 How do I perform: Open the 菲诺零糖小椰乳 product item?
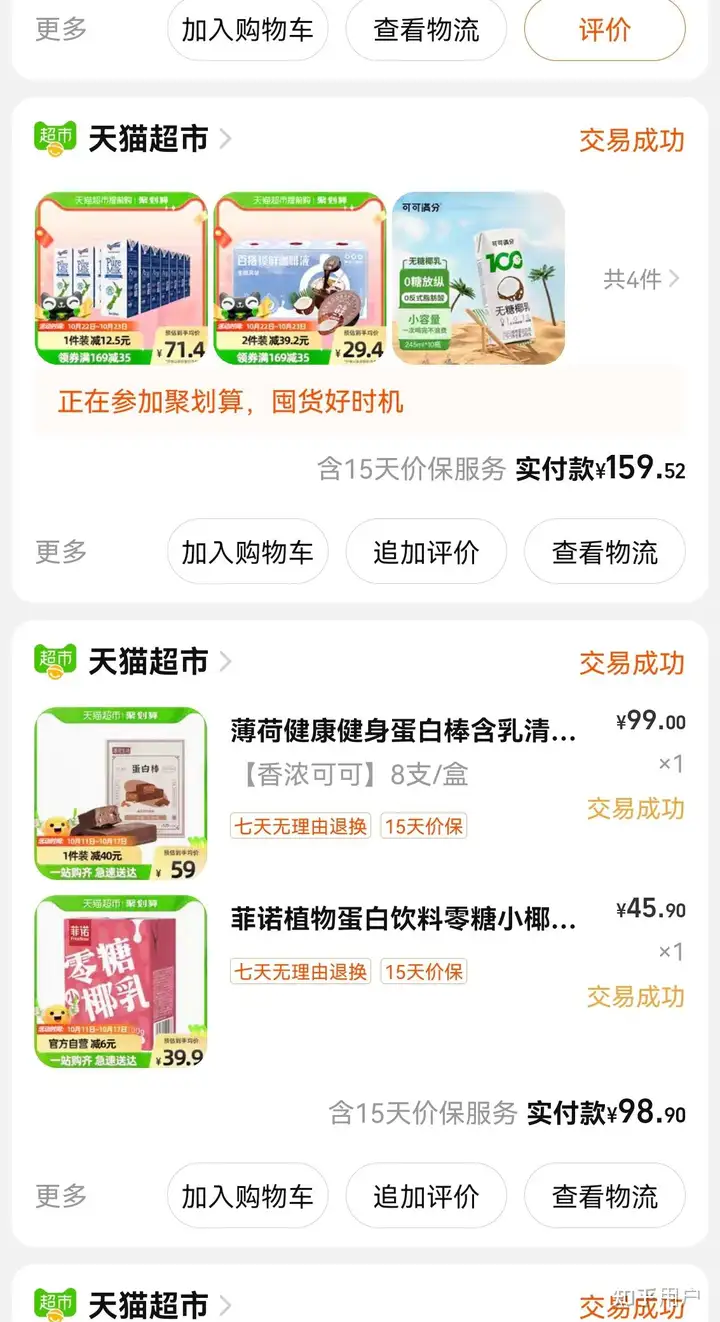tap(403, 919)
